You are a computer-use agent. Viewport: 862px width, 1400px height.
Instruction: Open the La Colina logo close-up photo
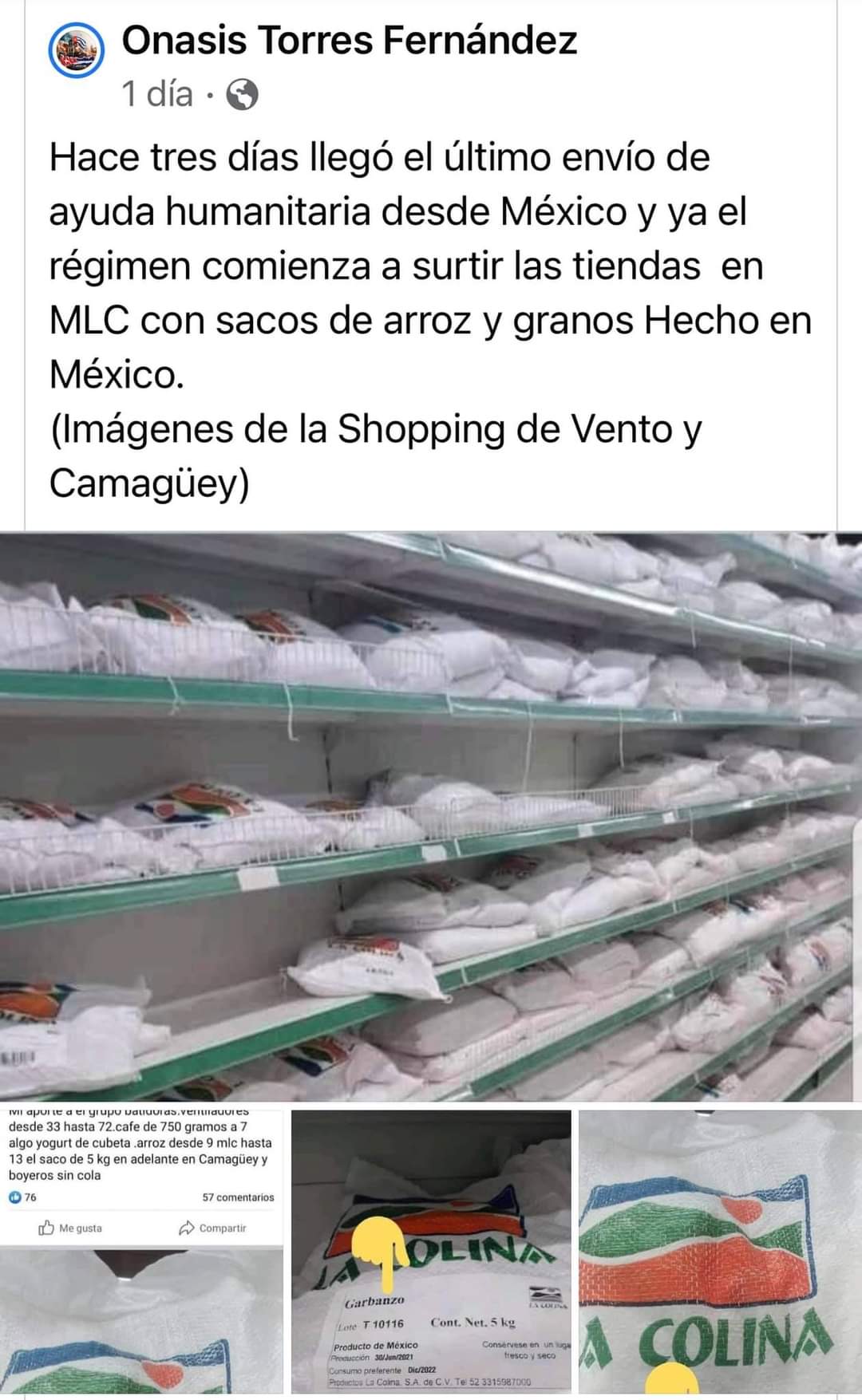coord(720,1252)
